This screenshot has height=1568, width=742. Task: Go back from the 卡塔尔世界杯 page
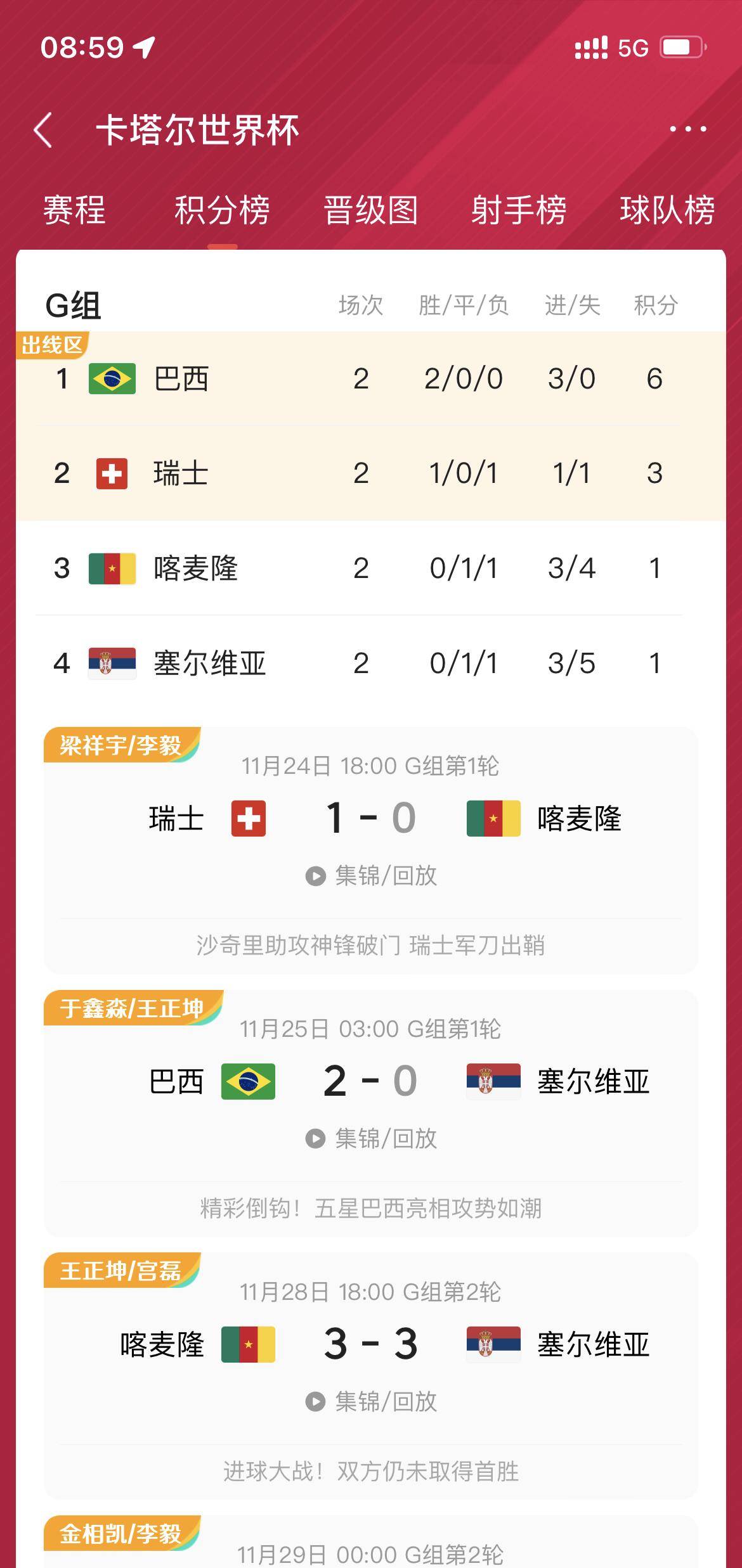tap(43, 131)
